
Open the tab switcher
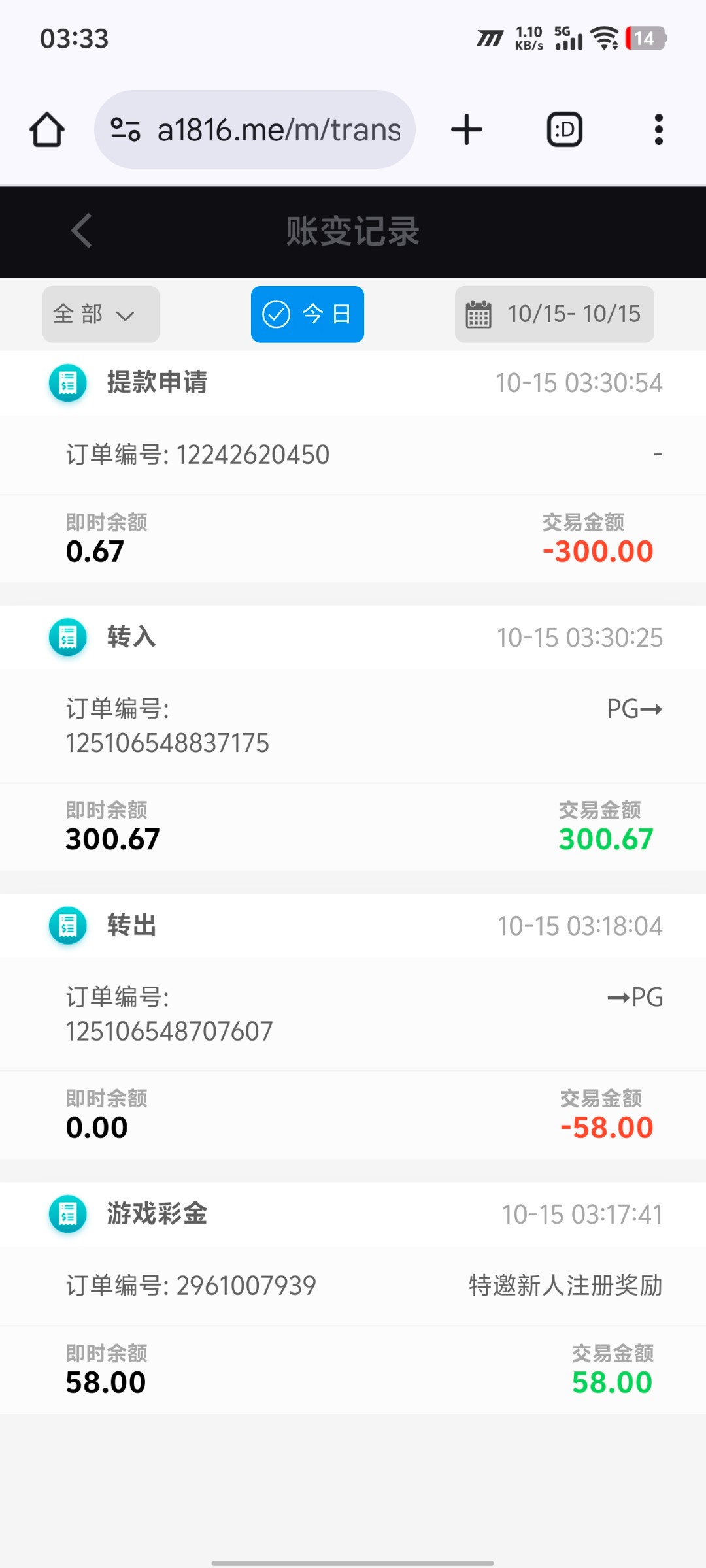pos(564,129)
